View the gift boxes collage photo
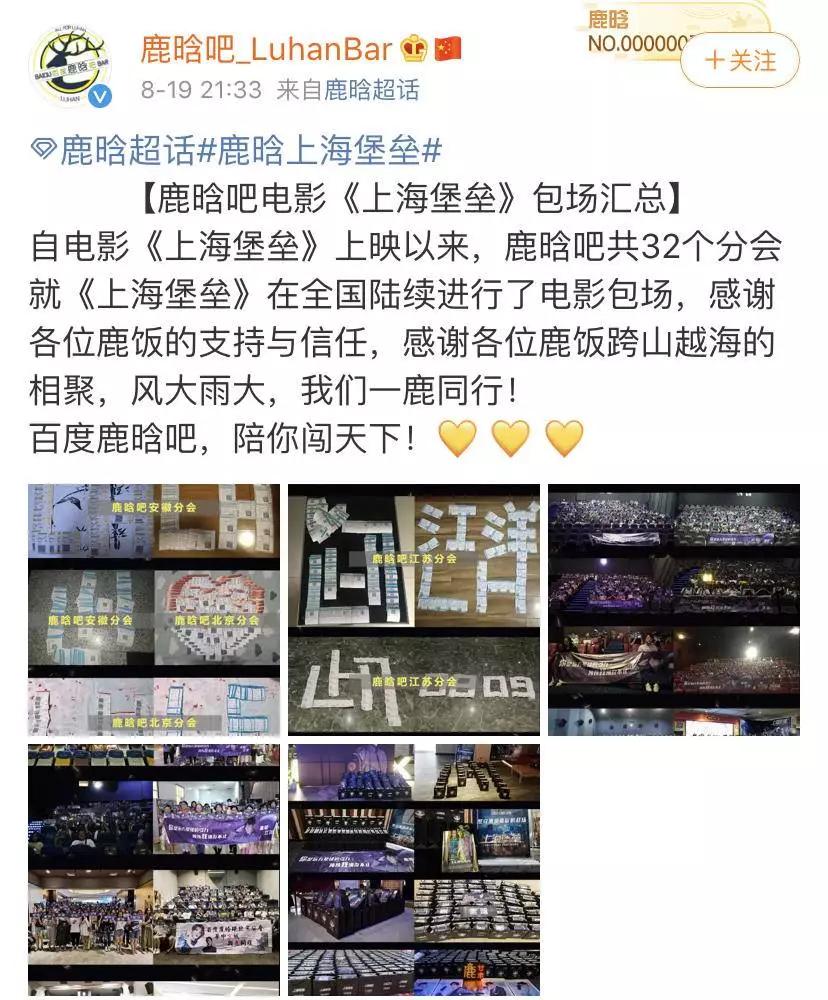 click(x=414, y=868)
